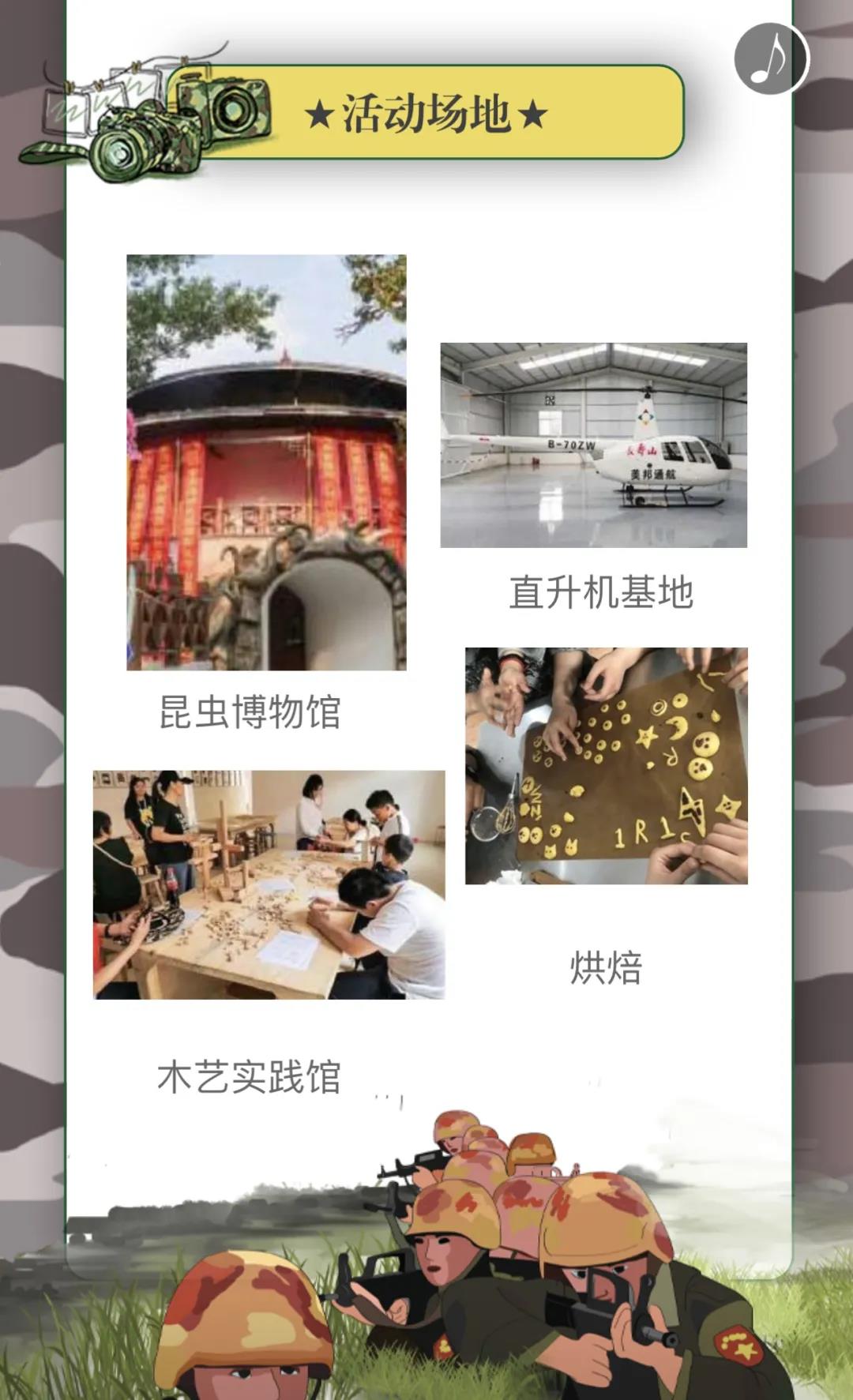Toggle the background music note icon
Screen dimensions: 853x1400
[x=771, y=58]
